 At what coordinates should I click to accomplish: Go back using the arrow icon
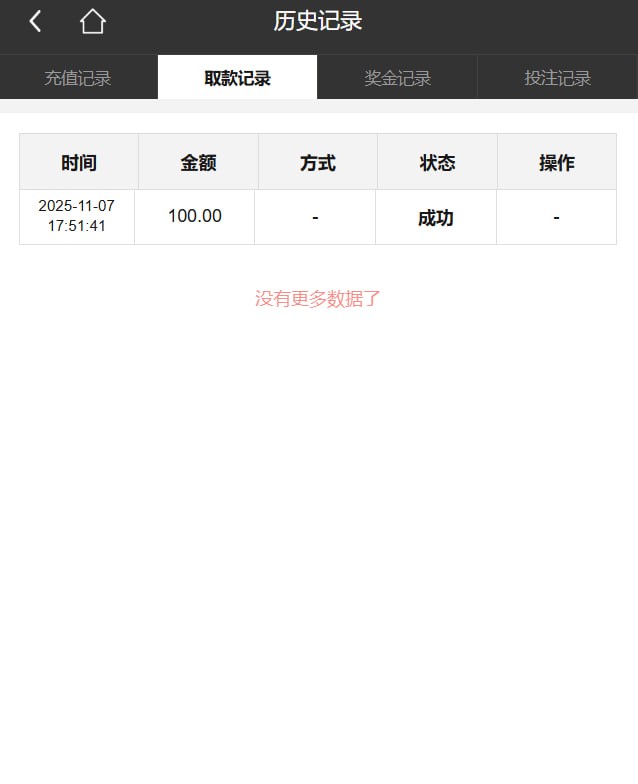pyautogui.click(x=35, y=21)
